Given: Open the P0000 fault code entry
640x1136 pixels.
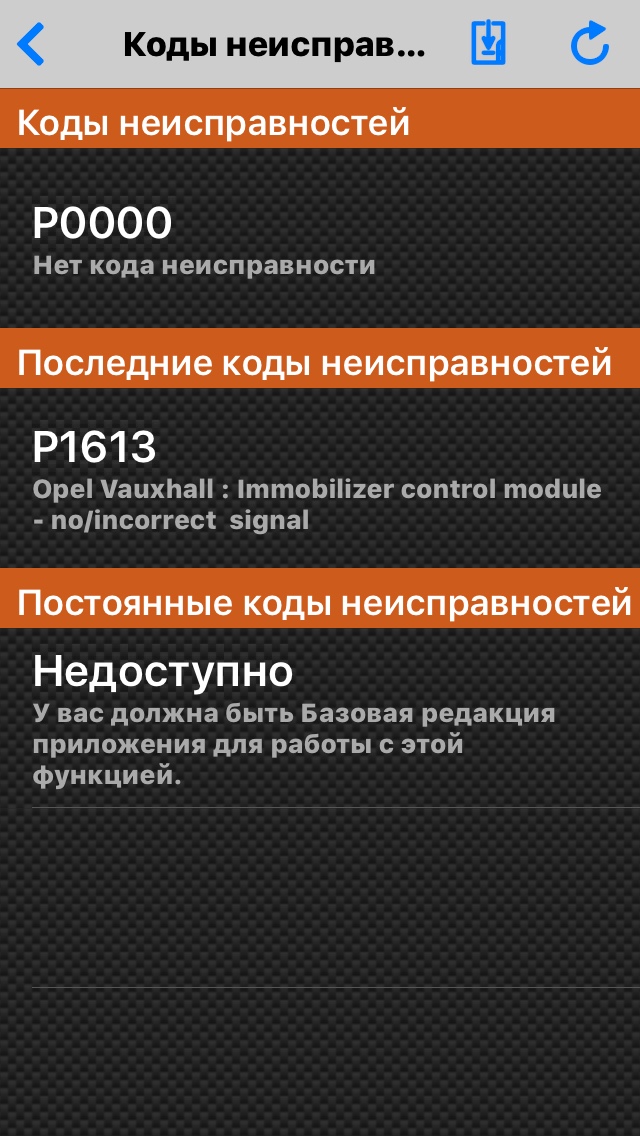Looking at the screenshot, I should [x=320, y=238].
